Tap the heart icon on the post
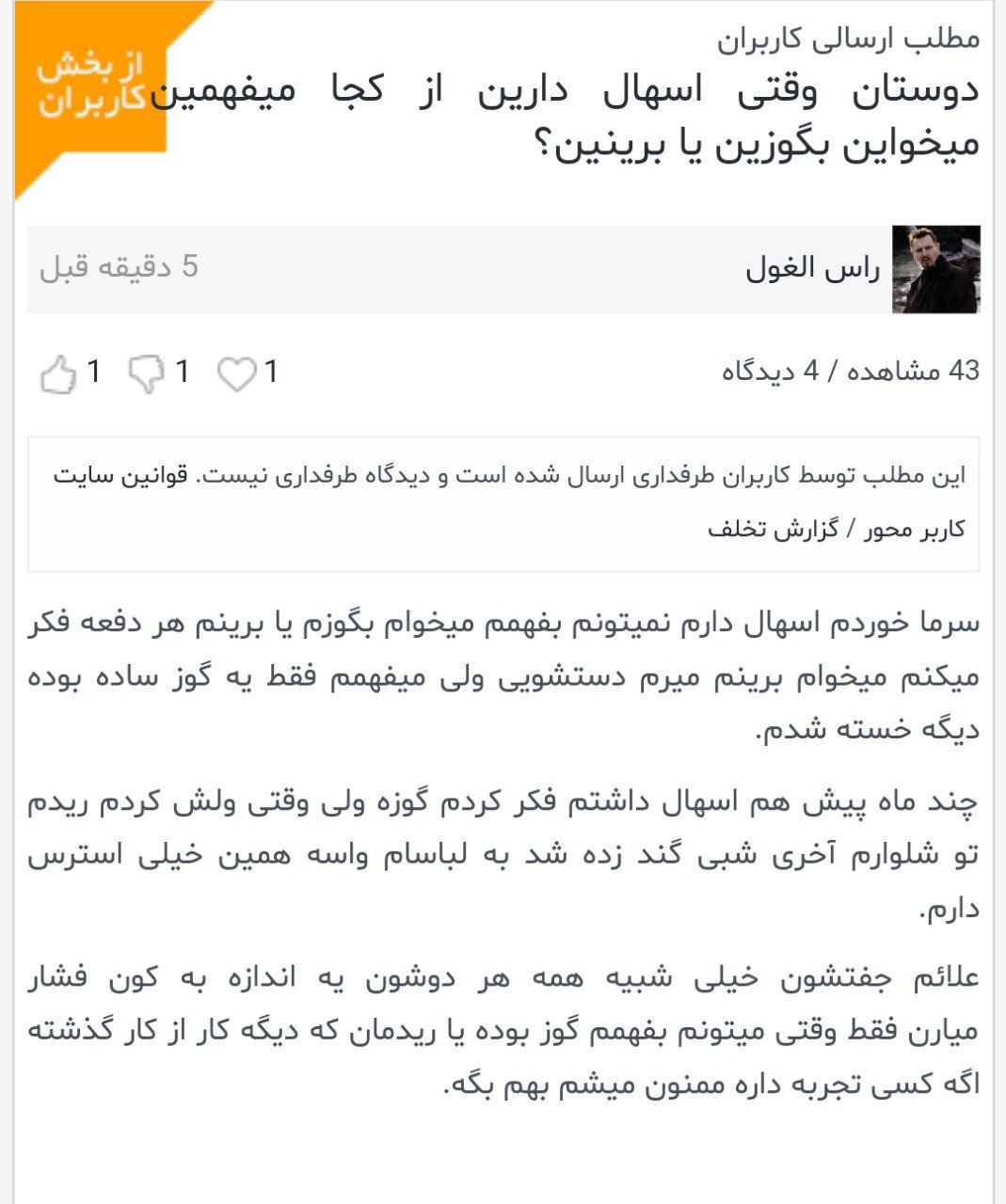 (236, 374)
